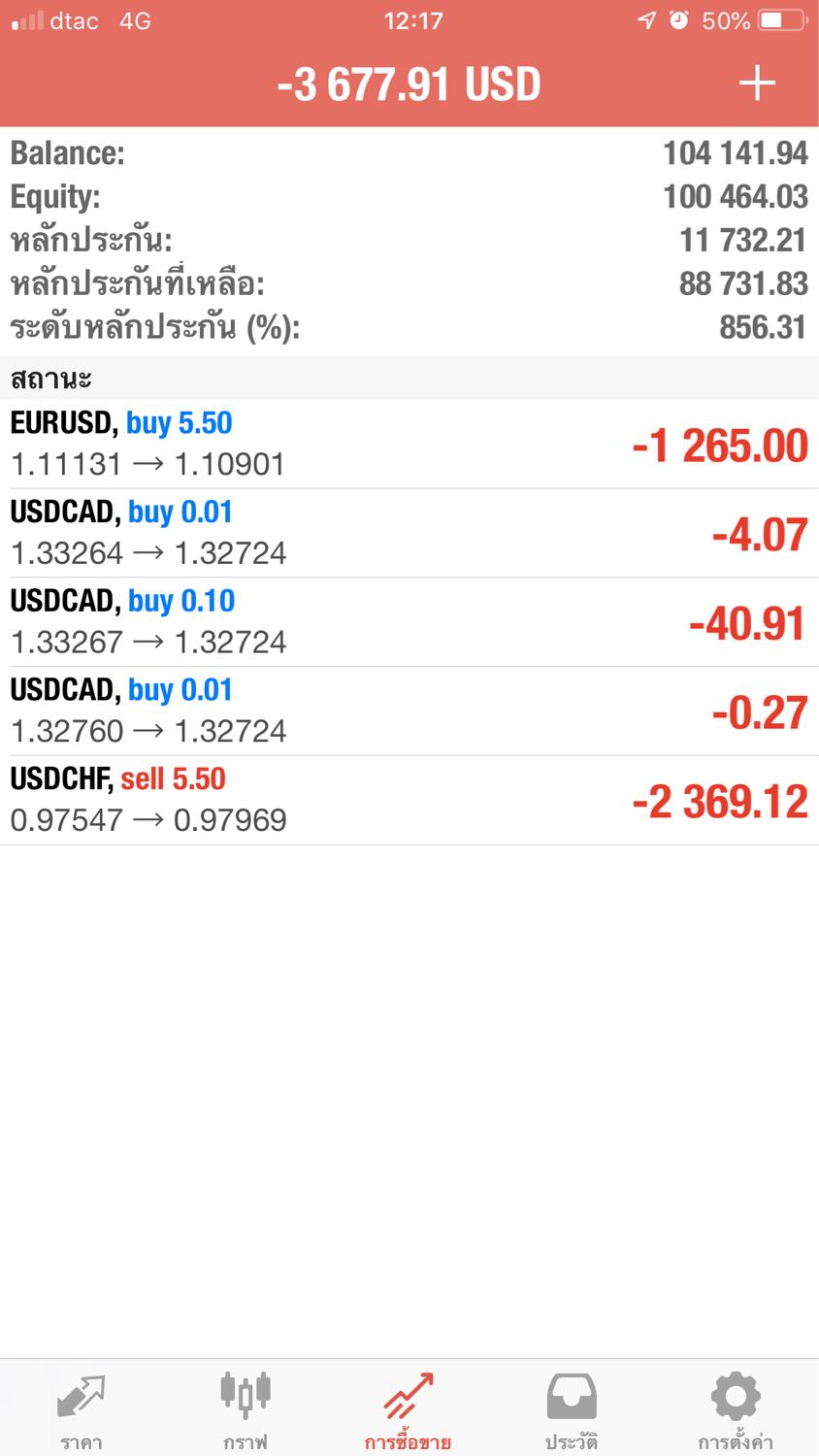The height and width of the screenshot is (1456, 819).
Task: Switch to the ราคา quotes tab
Action: tap(82, 1409)
